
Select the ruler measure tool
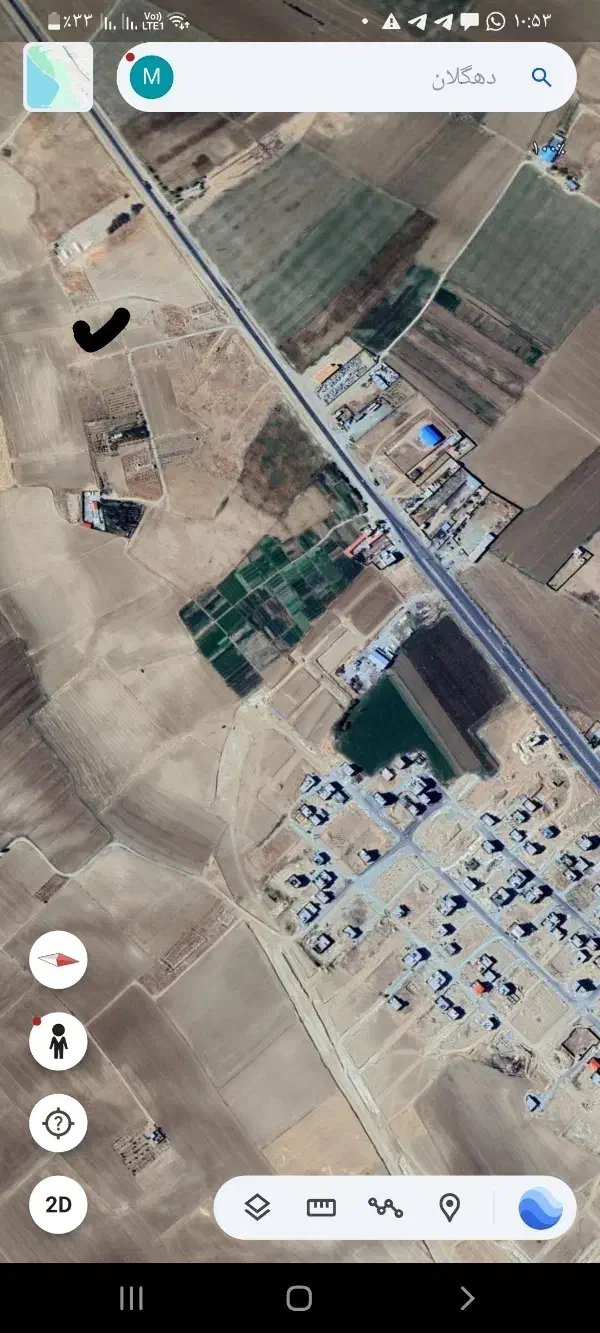[x=321, y=1208]
